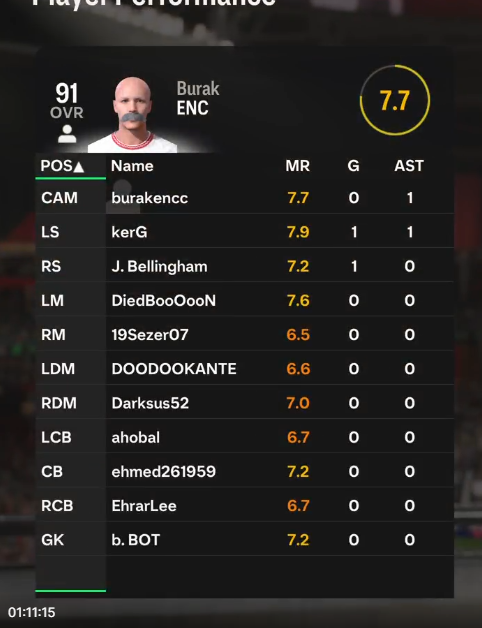Select the 19Sezer07 RM row
This screenshot has height=628, width=482.
tap(244, 334)
